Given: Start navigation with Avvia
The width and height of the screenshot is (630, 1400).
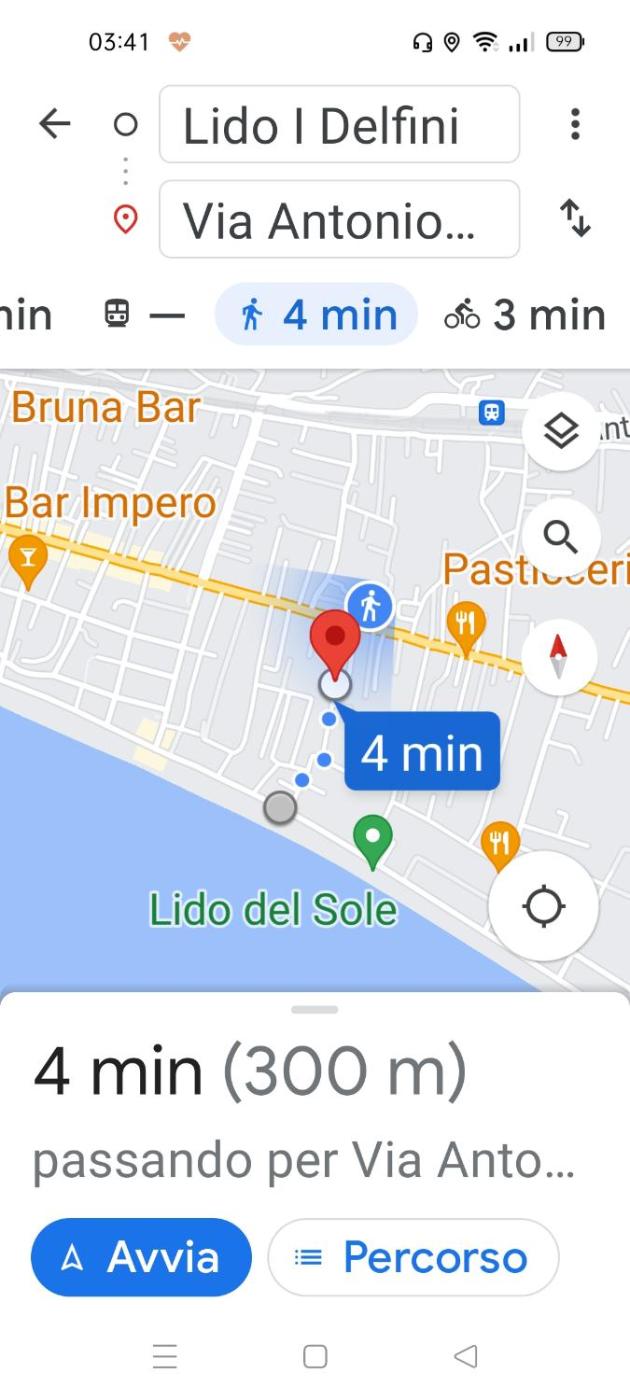Looking at the screenshot, I should 141,1257.
